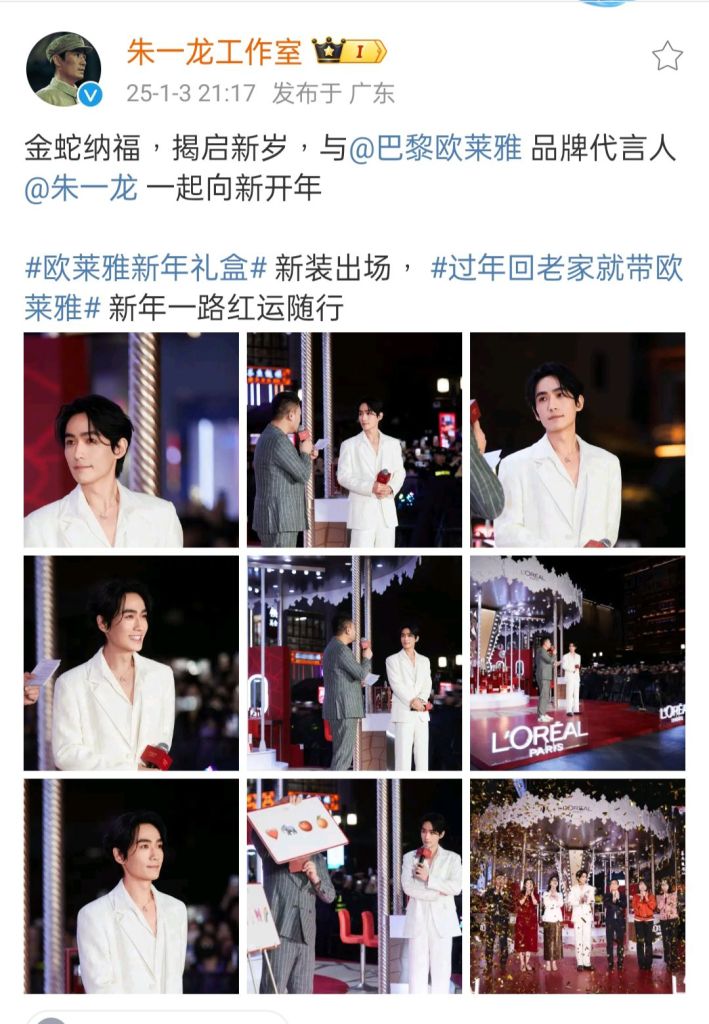Image resolution: width=709 pixels, height=1024 pixels.
Task: View eighth photo with emoji sign board
Action: tap(354, 885)
